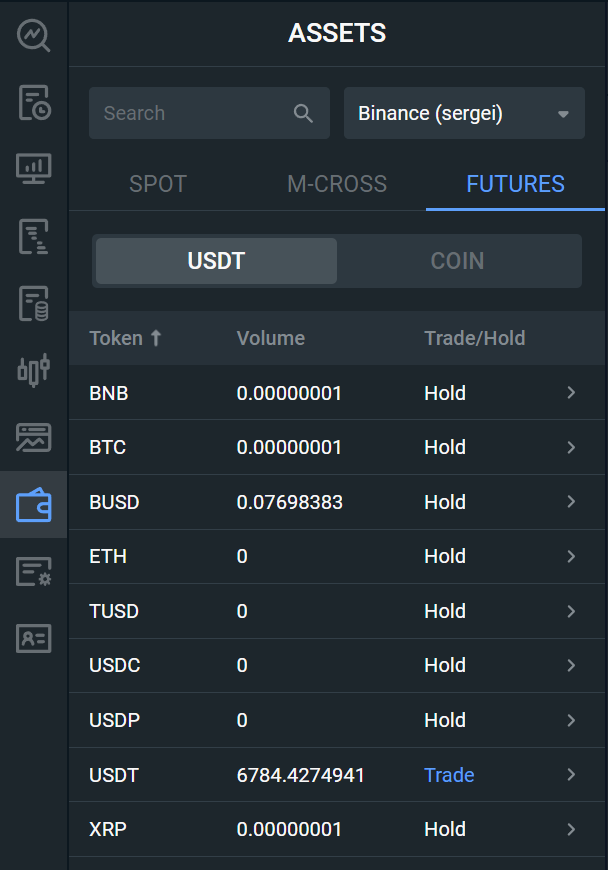
Task: Open the candlestick chart sidebar icon
Action: [34, 370]
